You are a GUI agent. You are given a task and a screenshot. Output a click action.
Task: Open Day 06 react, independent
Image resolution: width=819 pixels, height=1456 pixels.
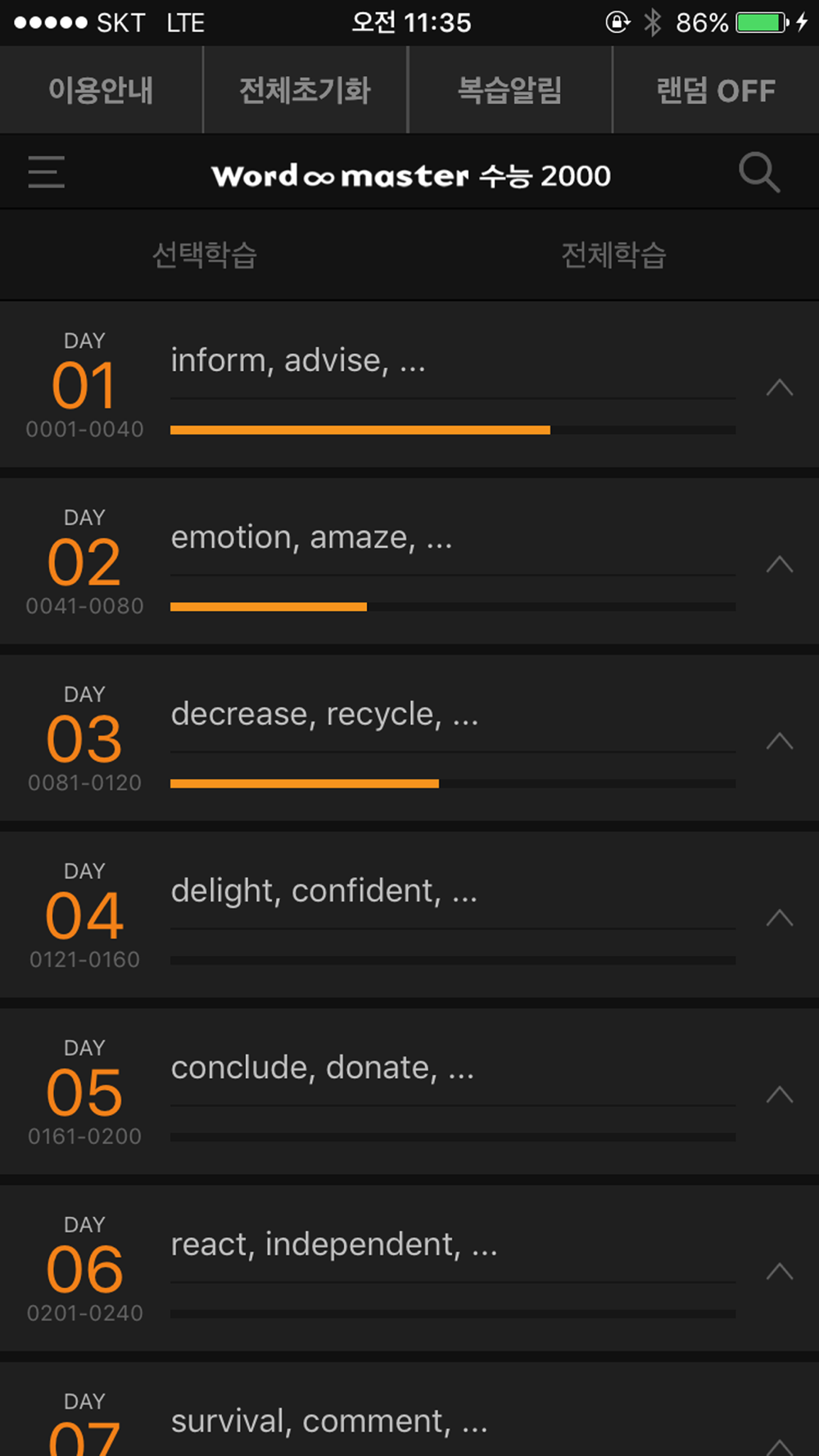coord(409,1268)
